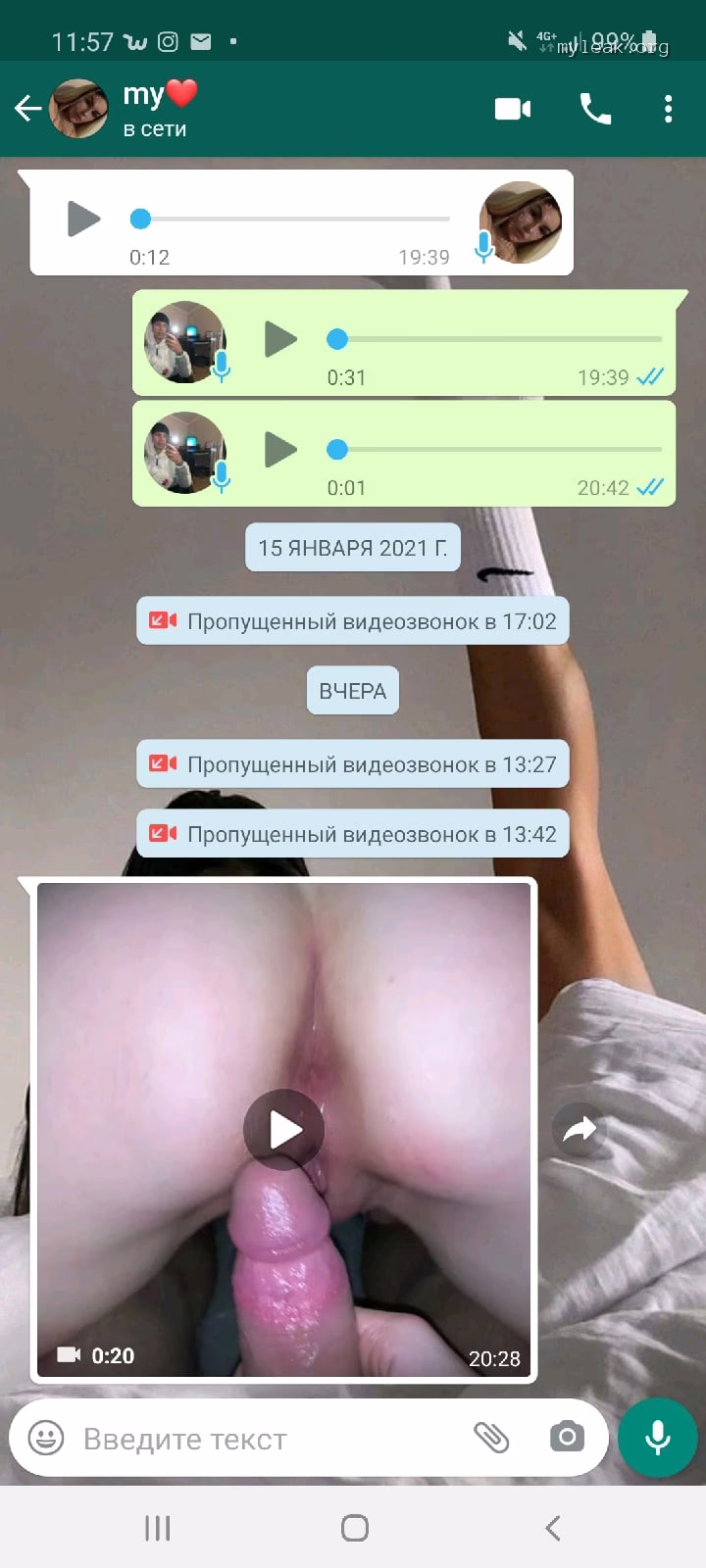This screenshot has height=1568, width=706.
Task: Seek within the 0:31 voice message
Action: tap(495, 339)
